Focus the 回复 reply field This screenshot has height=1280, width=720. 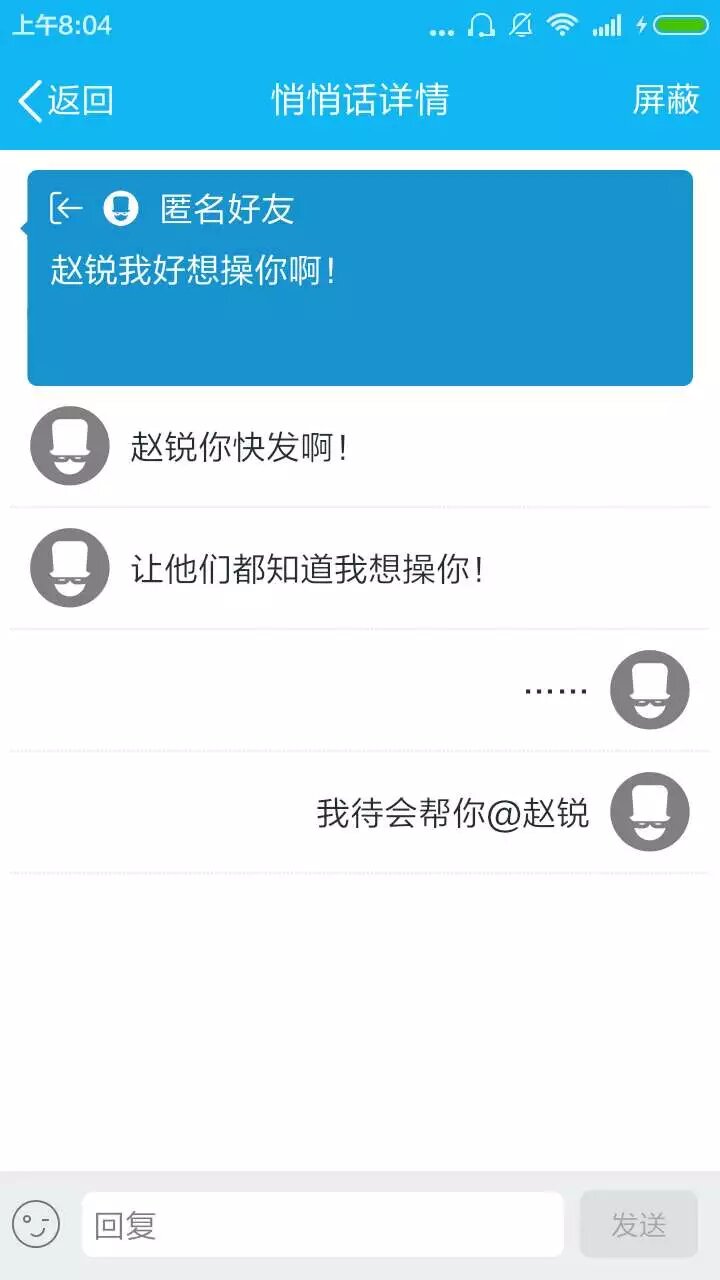point(322,1224)
